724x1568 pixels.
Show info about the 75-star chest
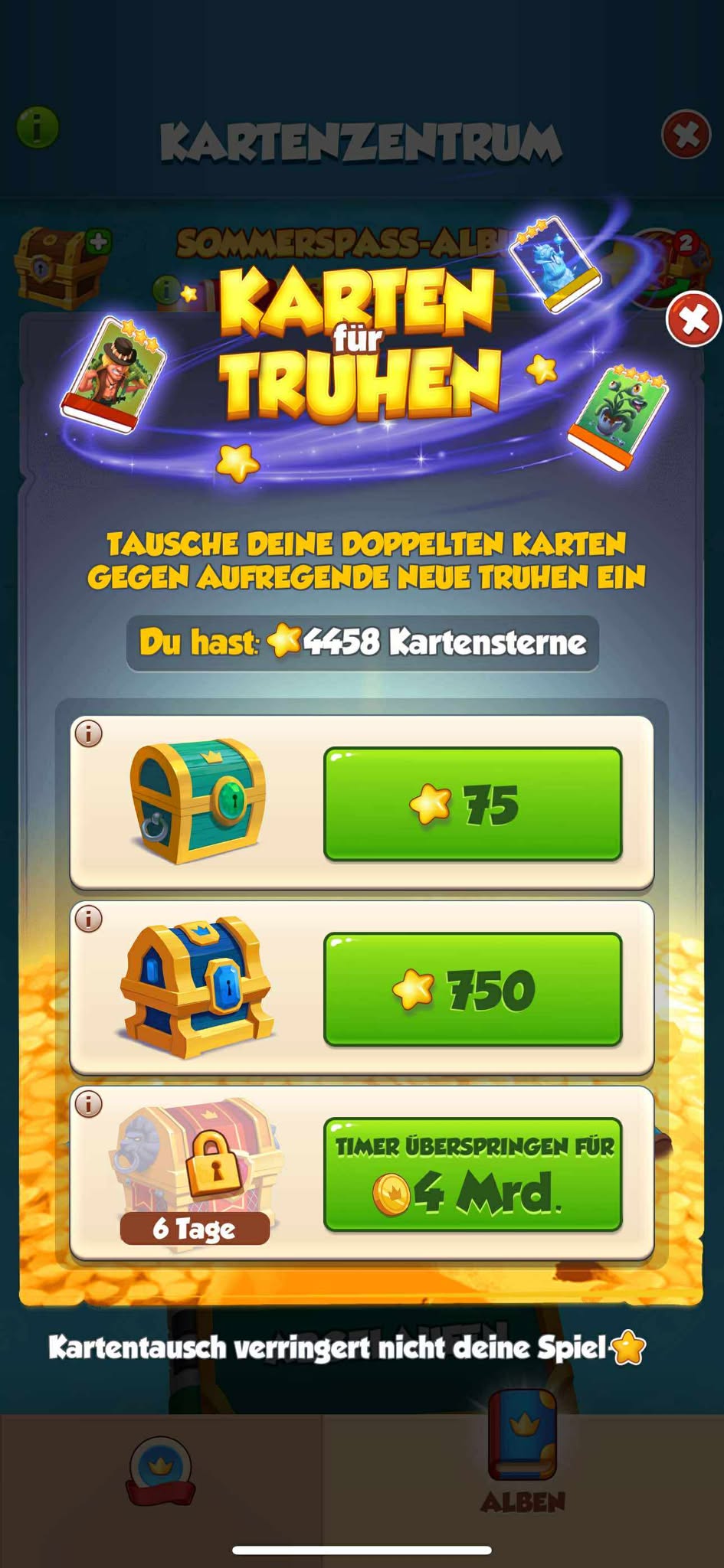coord(89,734)
